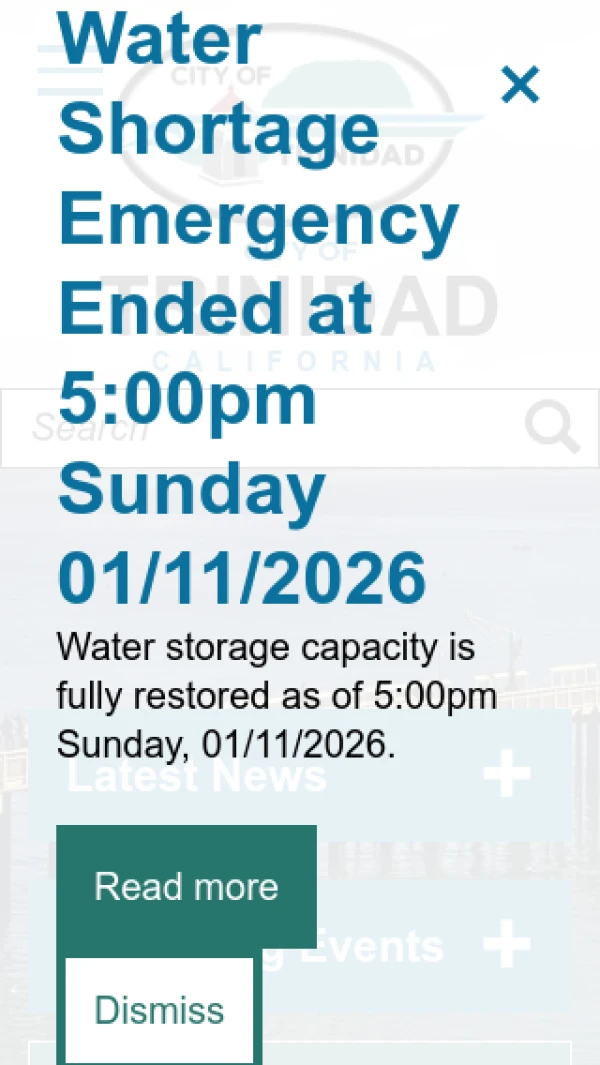Open Read more about the water emergency
Screen dimensions: 600x1065
[186, 887]
